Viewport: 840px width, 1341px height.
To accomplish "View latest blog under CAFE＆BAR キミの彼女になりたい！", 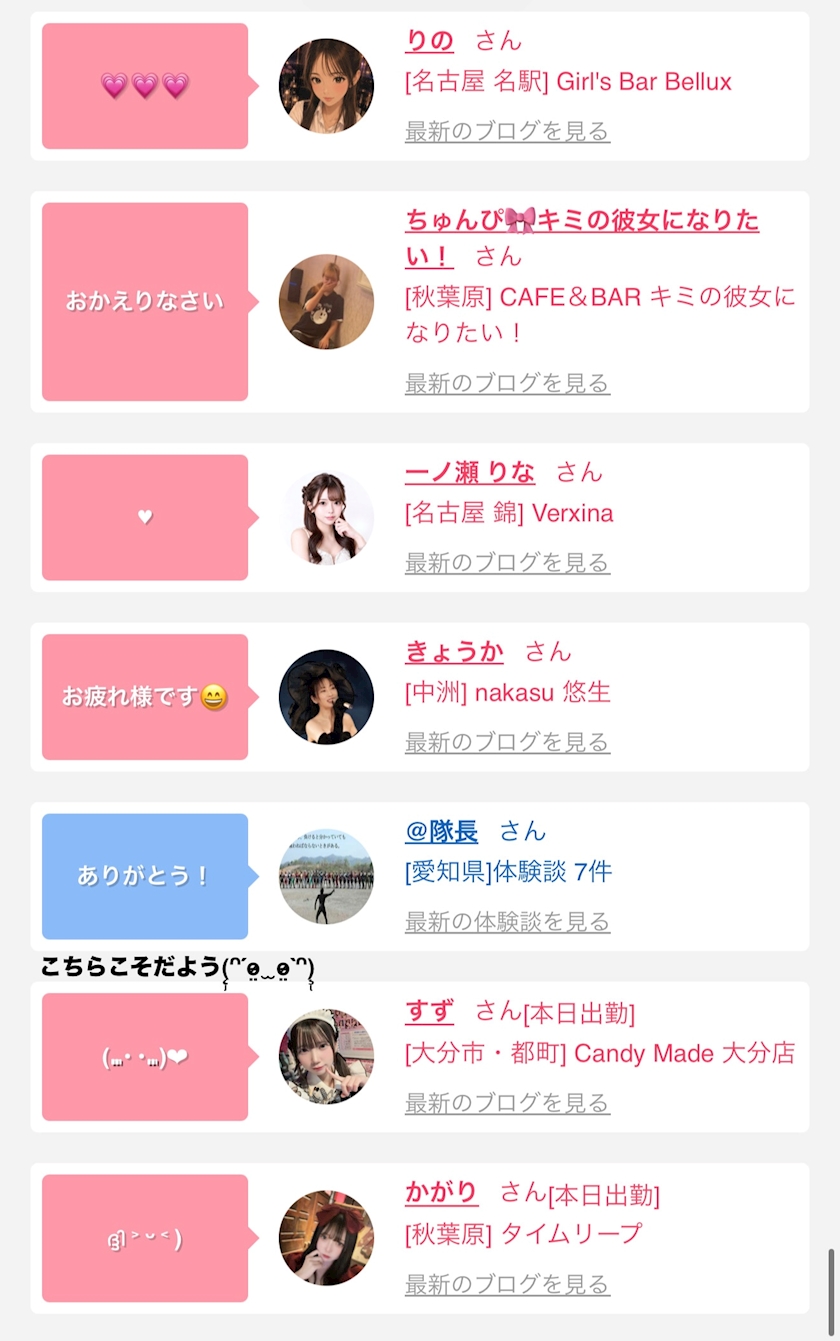I will (507, 383).
